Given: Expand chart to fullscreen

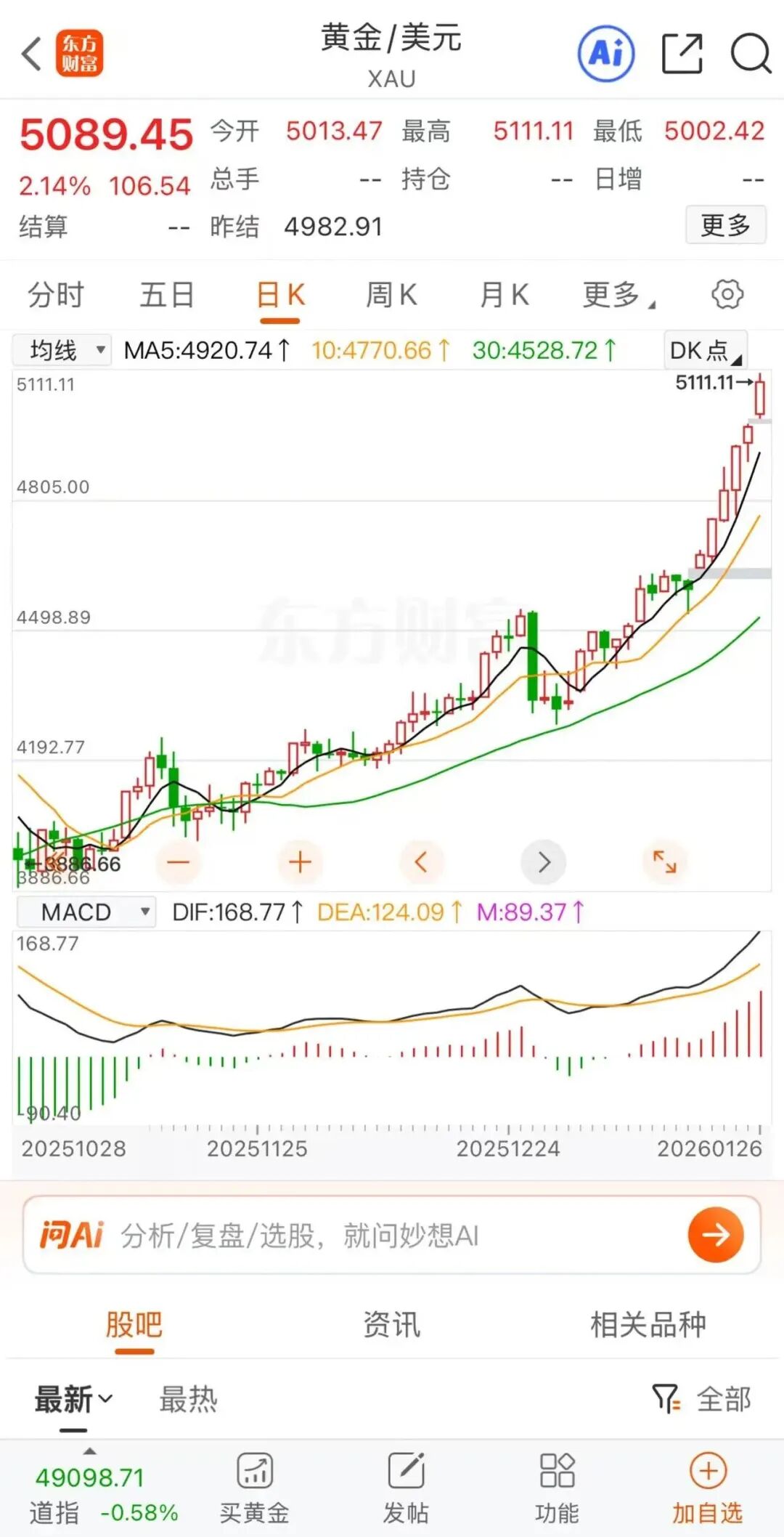Looking at the screenshot, I should click(664, 862).
